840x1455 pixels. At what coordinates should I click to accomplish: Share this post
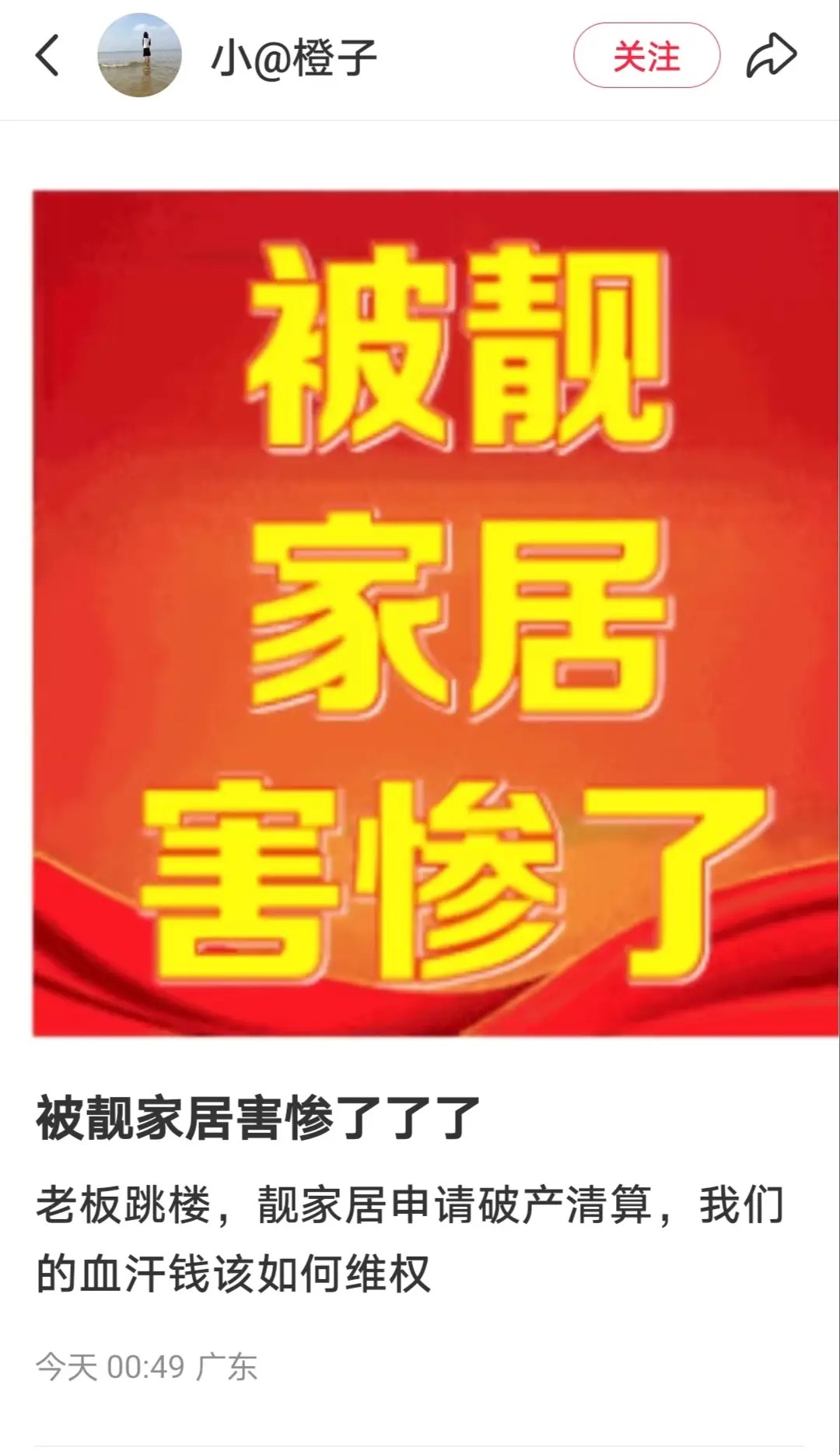coord(771,56)
